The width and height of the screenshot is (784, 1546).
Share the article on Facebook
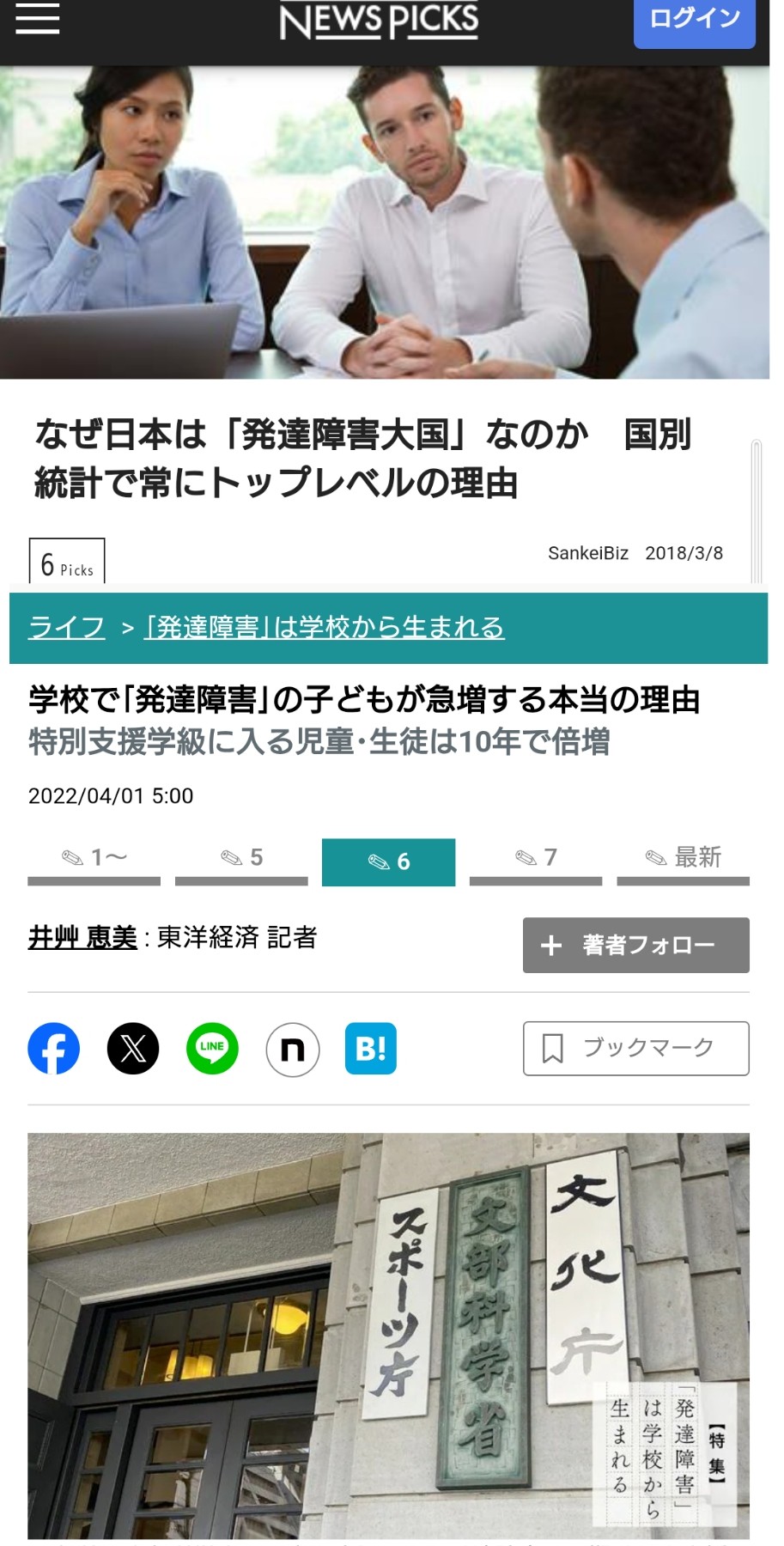click(x=54, y=1049)
